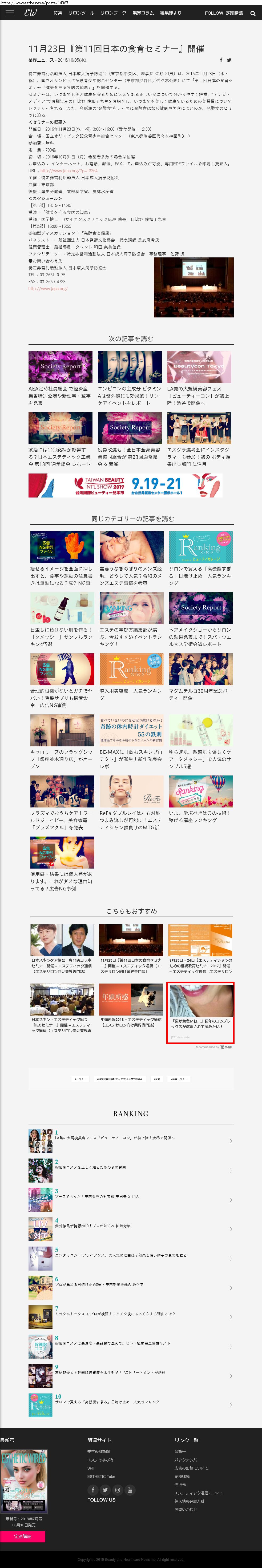This screenshot has width=262, height=1568.
Task: Share article on Facebook
Action: (221, 60)
